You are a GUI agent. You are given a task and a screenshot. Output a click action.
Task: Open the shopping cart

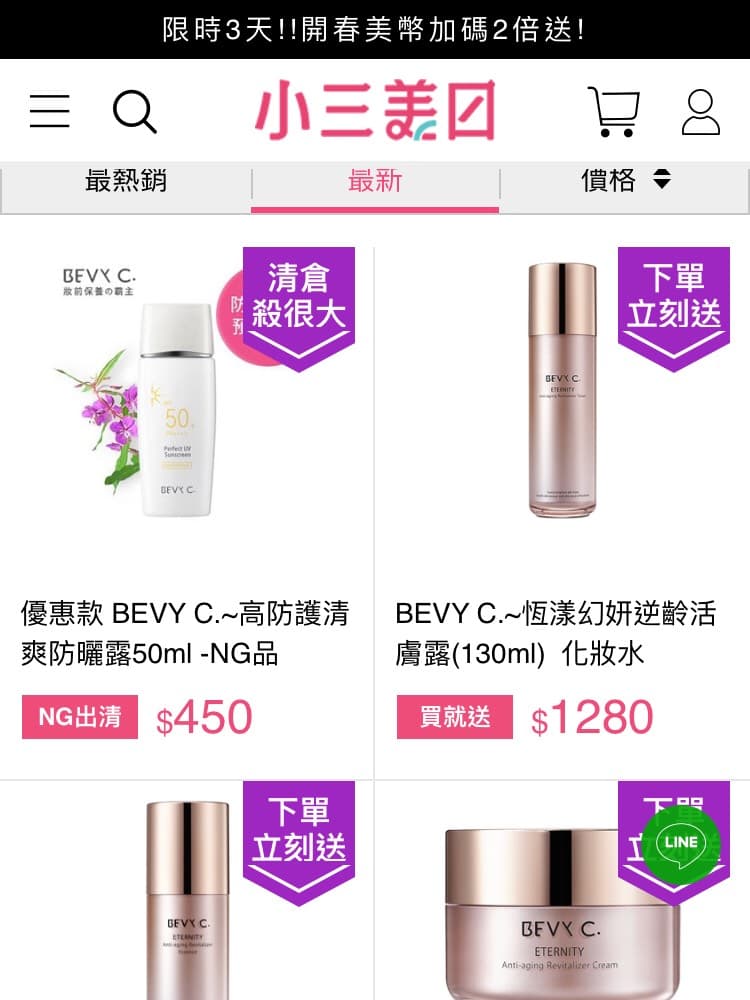tap(615, 110)
